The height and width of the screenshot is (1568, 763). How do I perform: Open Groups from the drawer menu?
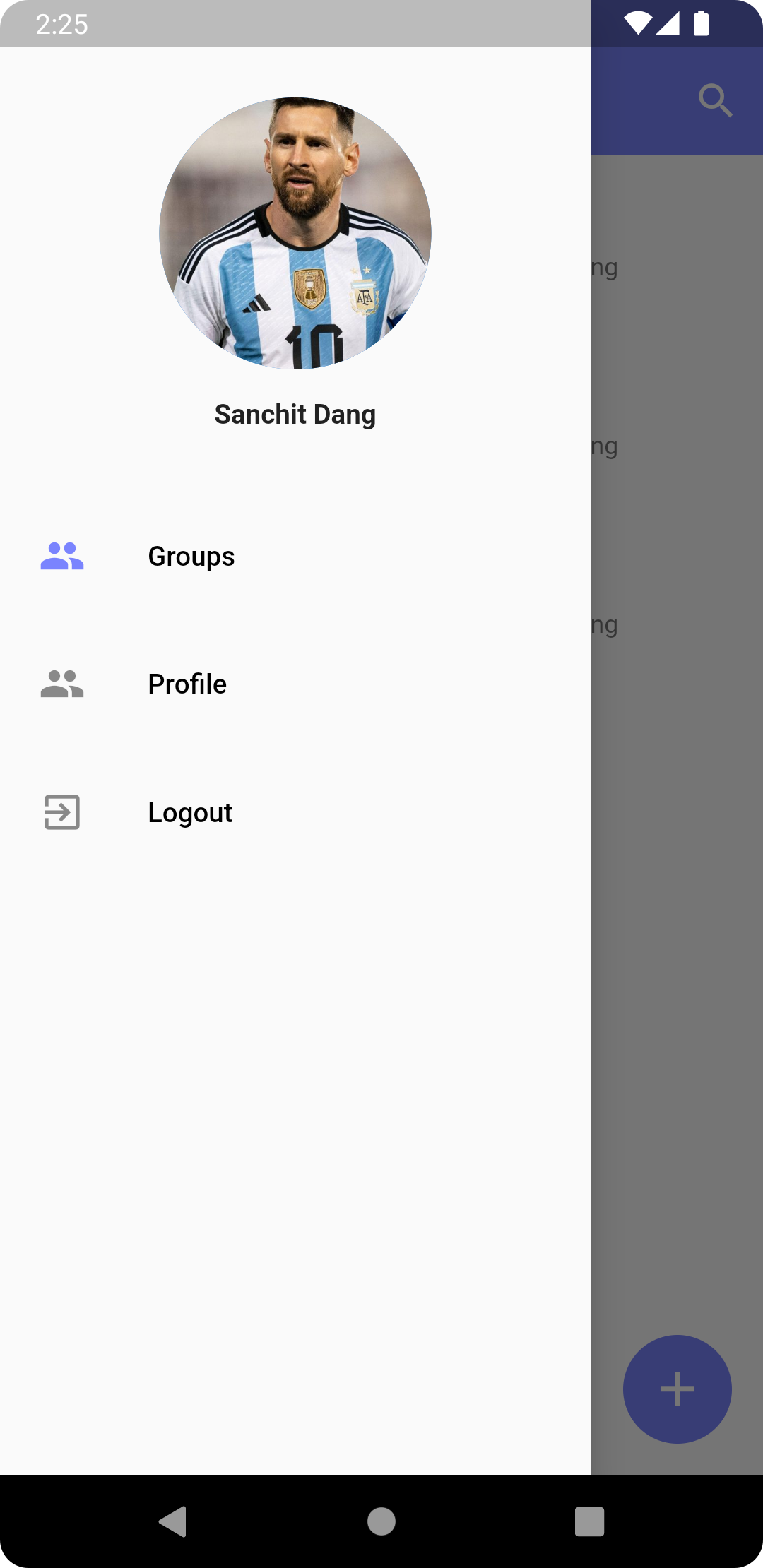pyautogui.click(x=191, y=557)
